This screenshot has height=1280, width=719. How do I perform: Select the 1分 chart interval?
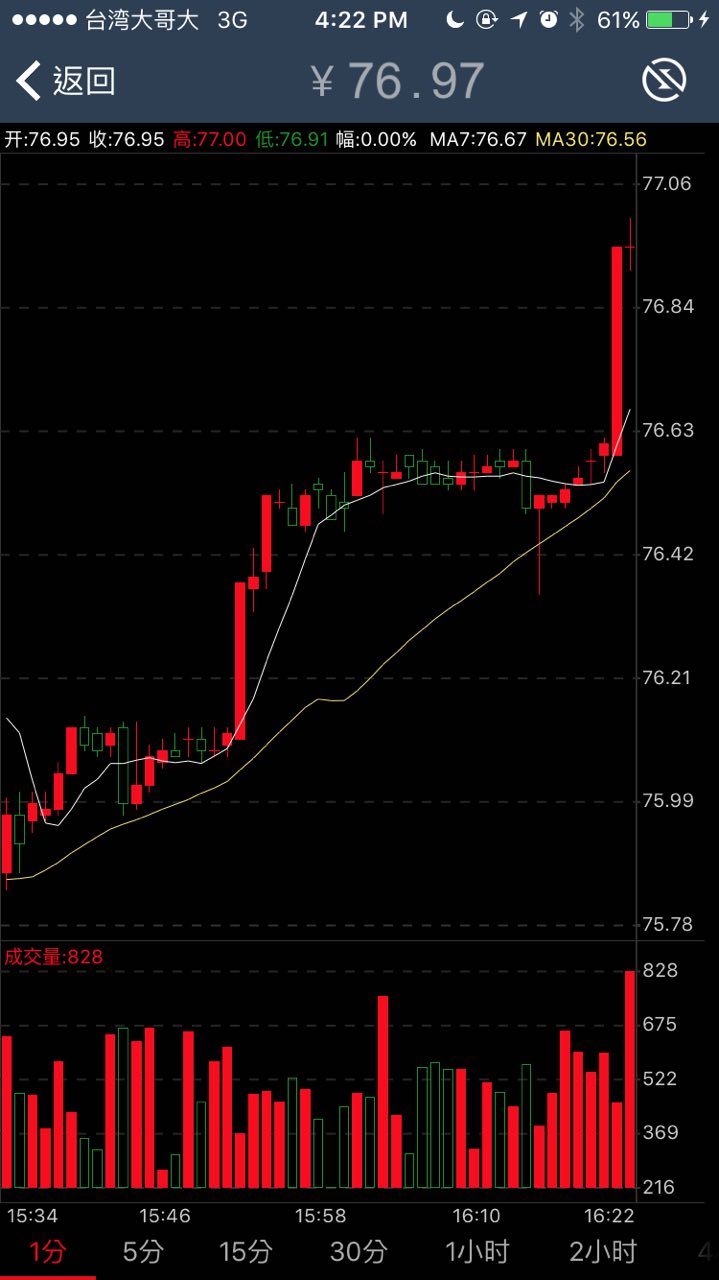[x=46, y=1251]
